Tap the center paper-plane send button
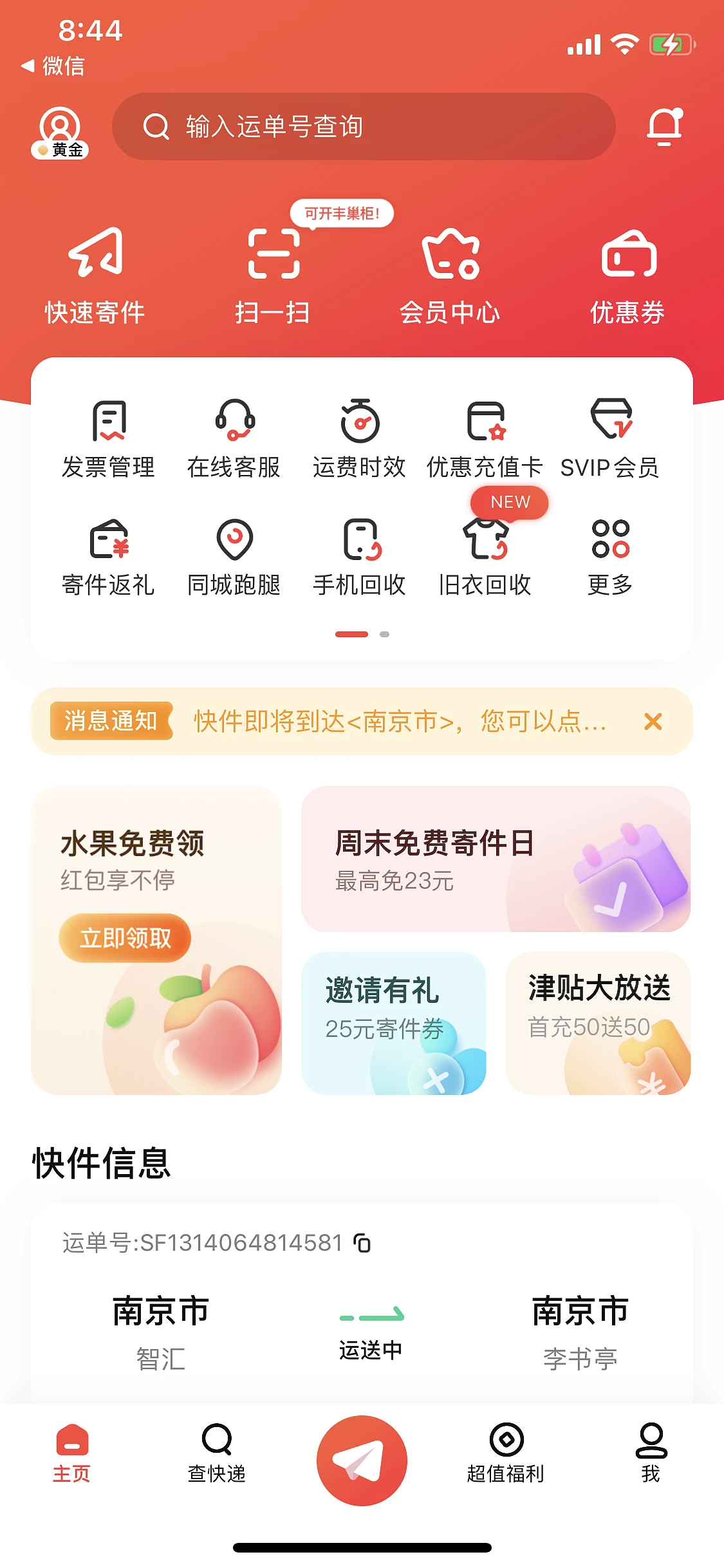This screenshot has height=1568, width=724. coord(362,1461)
